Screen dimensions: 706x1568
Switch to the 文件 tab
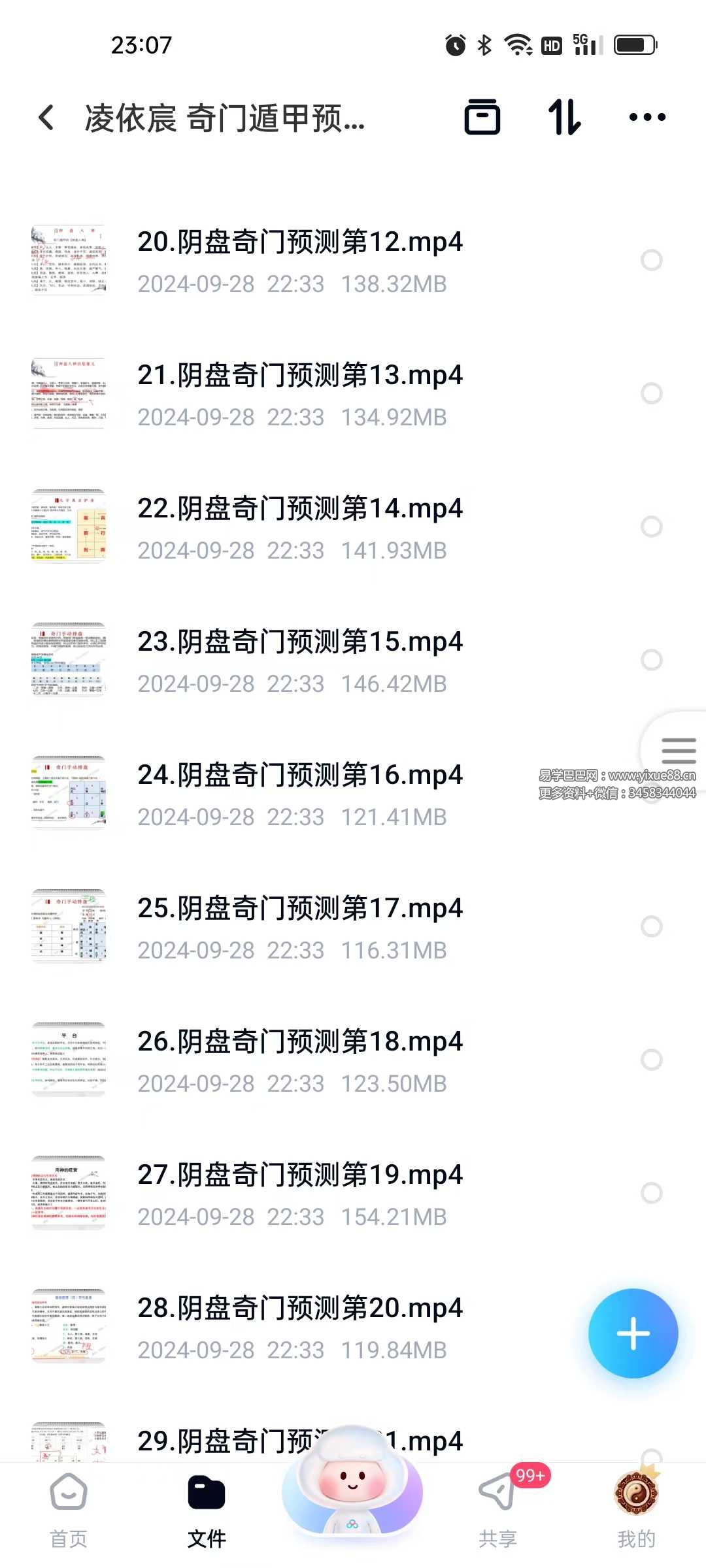[x=207, y=1511]
